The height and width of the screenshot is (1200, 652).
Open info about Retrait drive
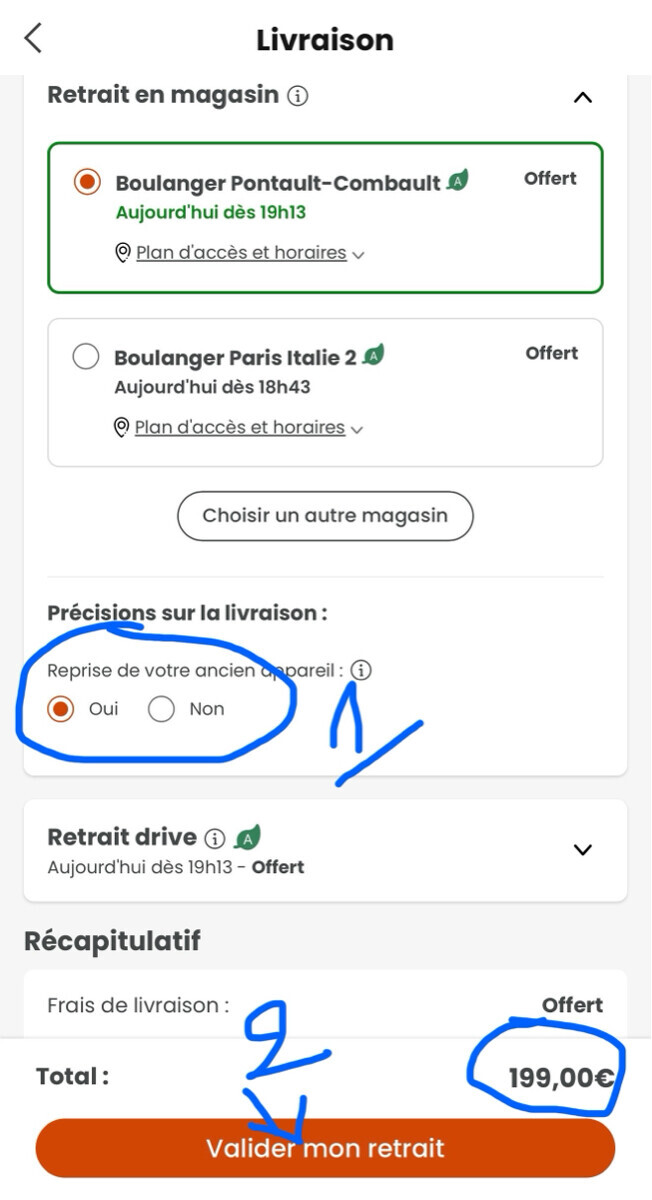click(x=214, y=838)
